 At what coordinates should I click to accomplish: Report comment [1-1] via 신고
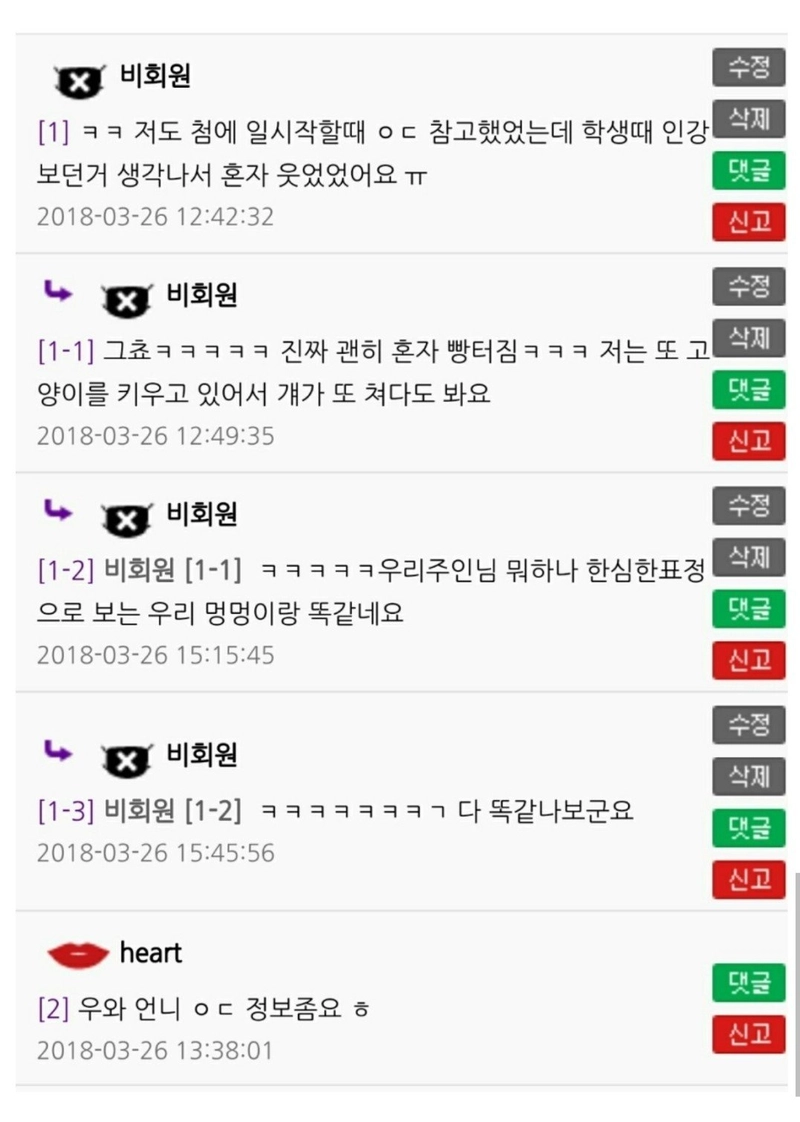pos(749,441)
